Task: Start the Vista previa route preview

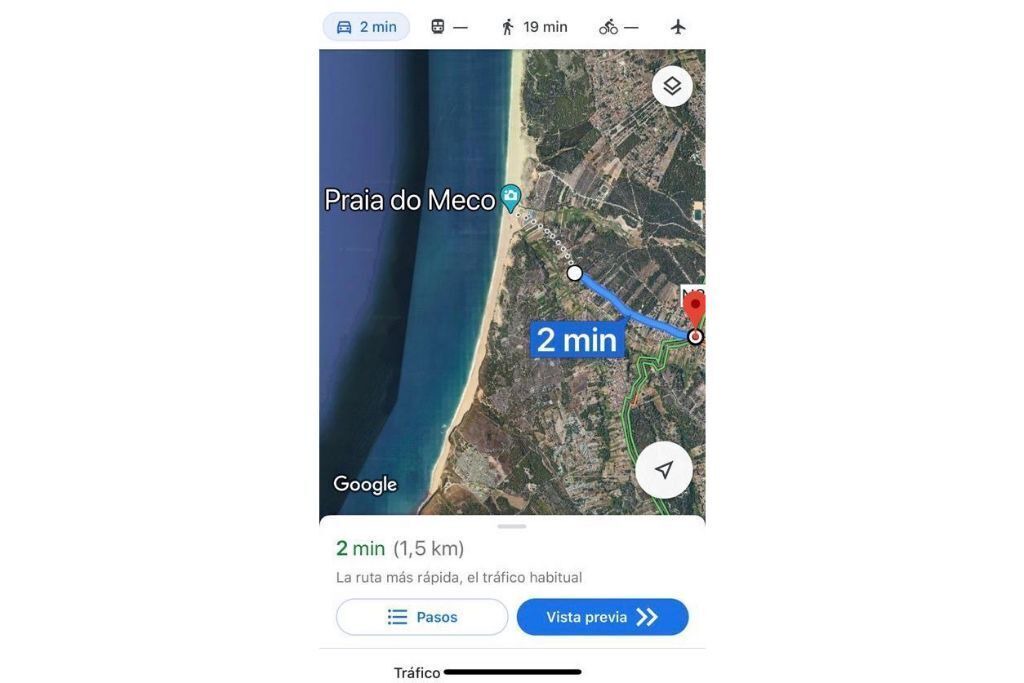Action: [x=602, y=617]
